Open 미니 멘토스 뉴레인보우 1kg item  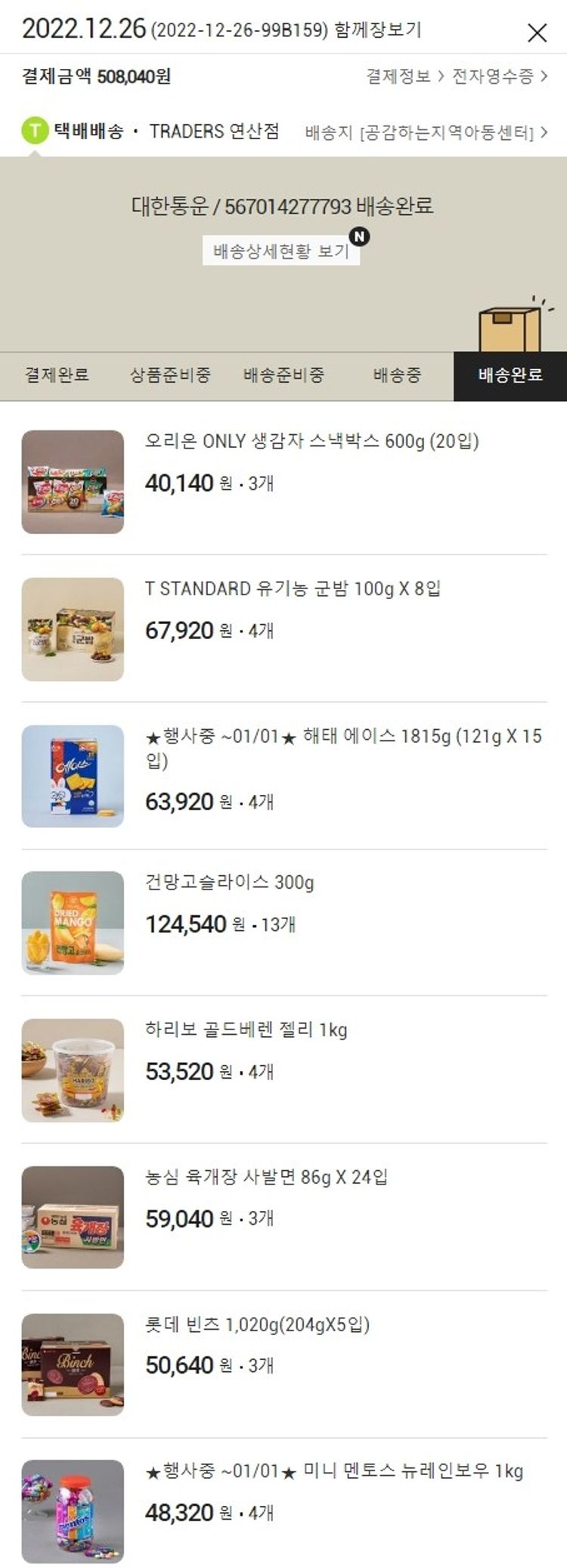[x=333, y=1471]
